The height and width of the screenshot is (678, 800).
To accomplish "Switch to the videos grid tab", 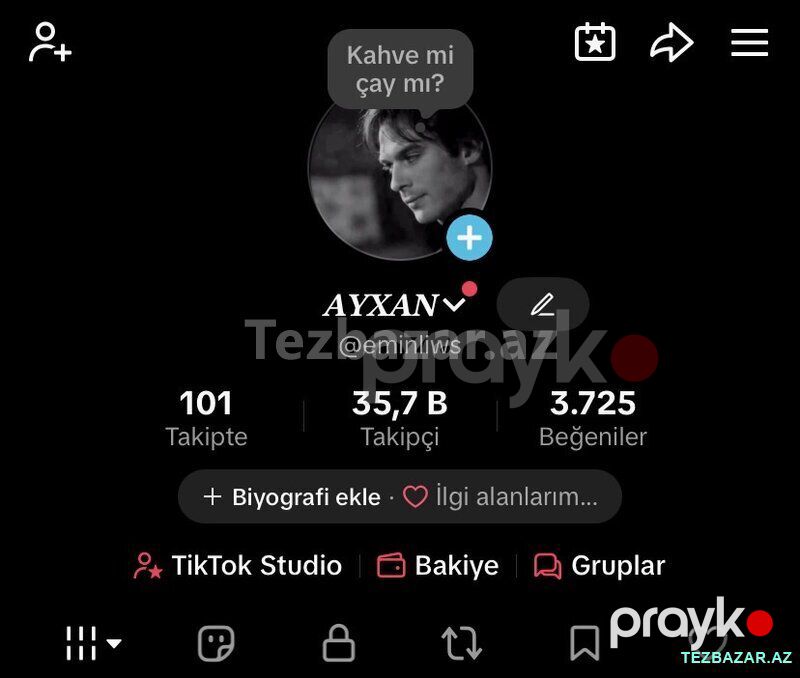I will (x=93, y=643).
